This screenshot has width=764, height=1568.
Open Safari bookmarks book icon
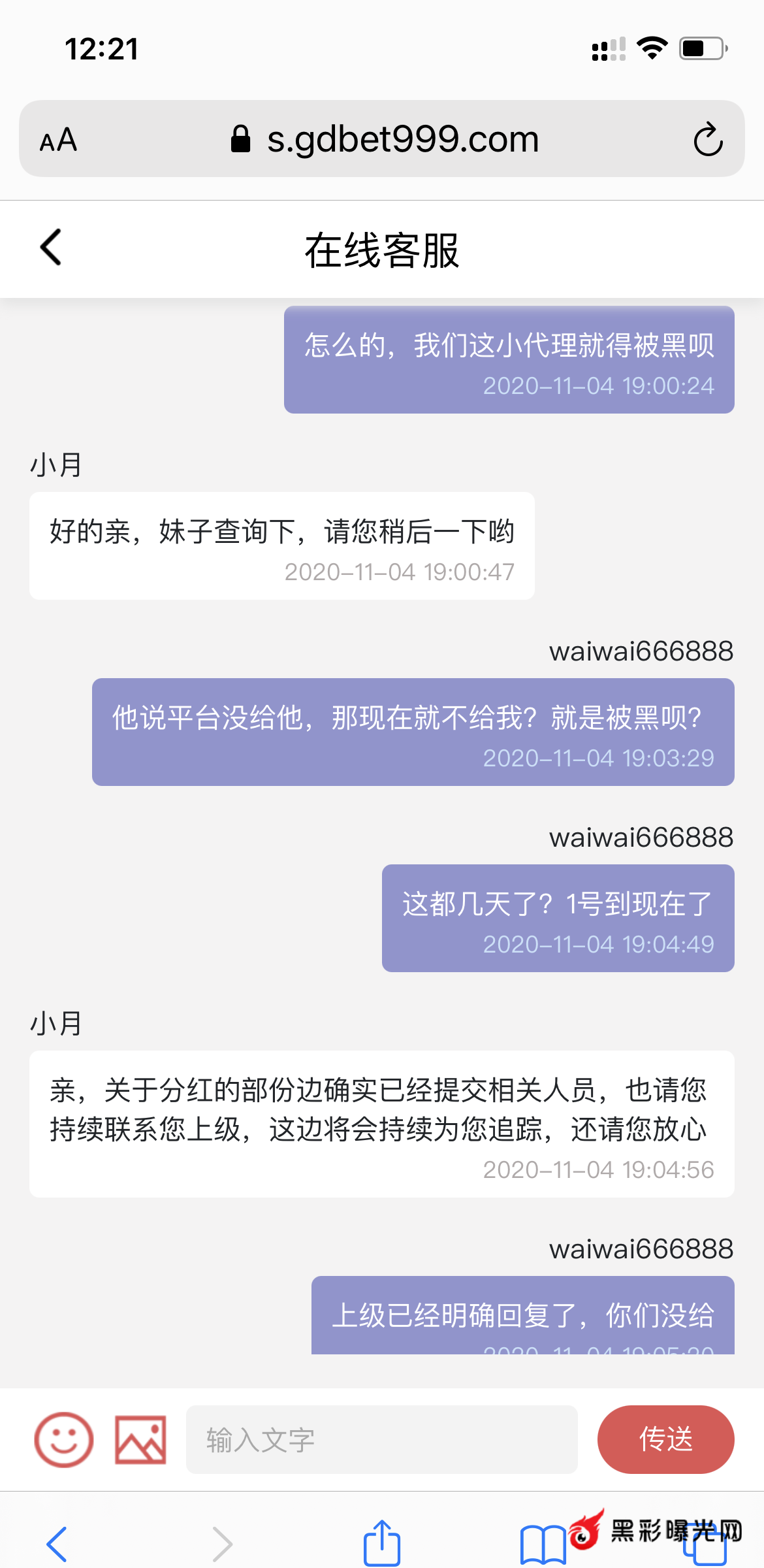543,1544
